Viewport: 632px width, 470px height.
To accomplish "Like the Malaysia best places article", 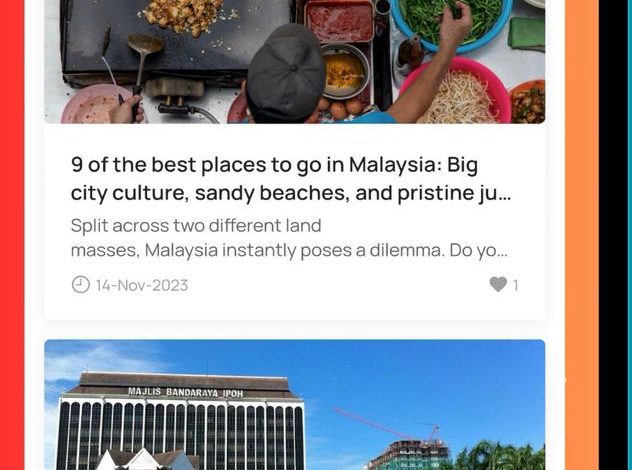I will [x=498, y=285].
